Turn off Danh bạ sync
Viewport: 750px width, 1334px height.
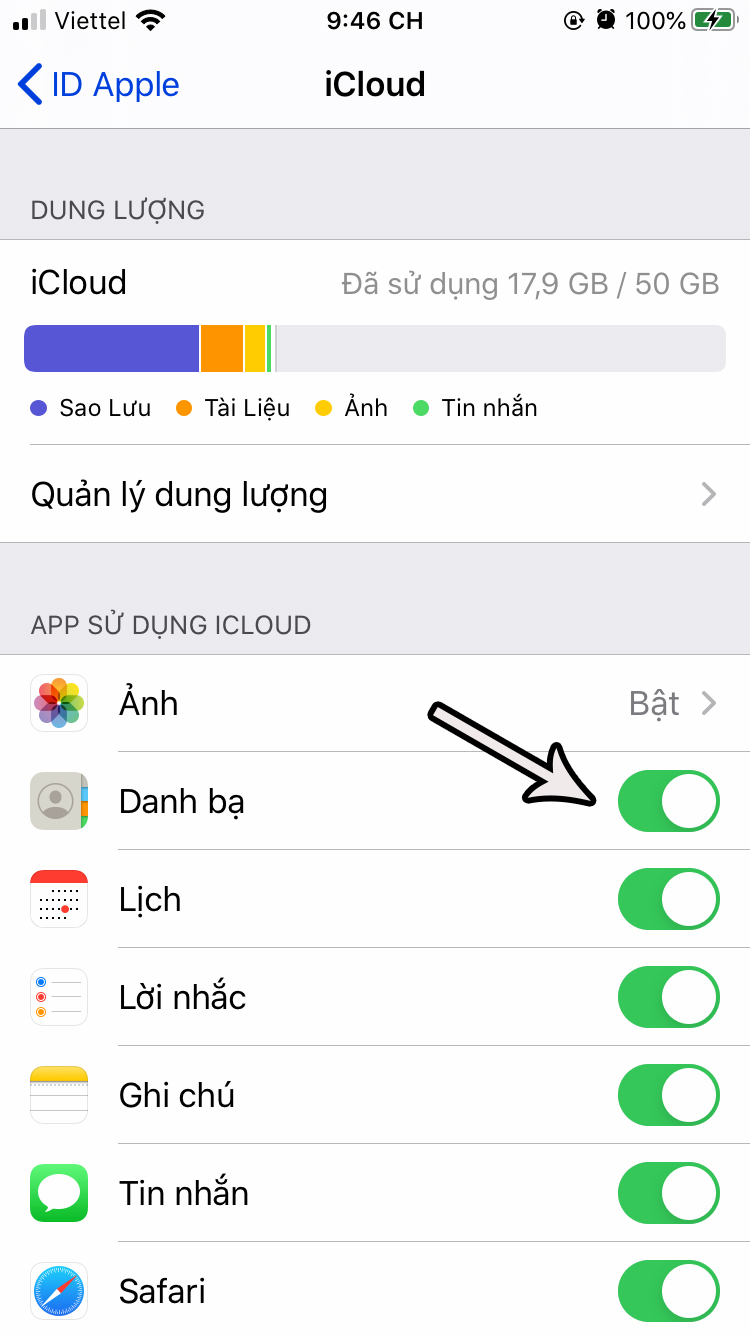pos(668,801)
